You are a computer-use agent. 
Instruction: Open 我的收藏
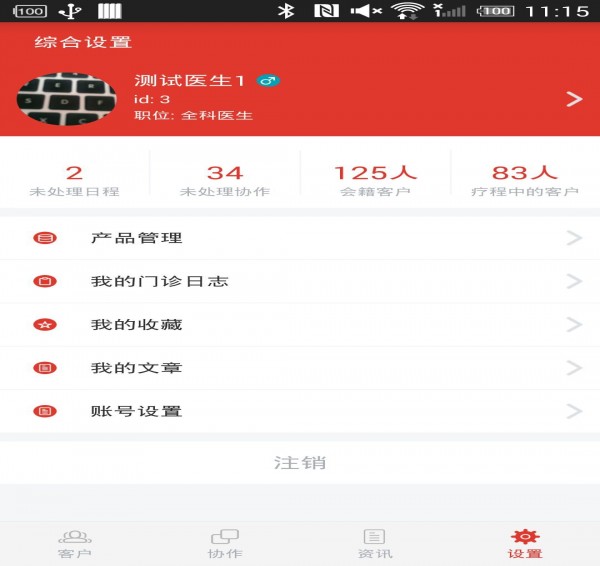pyautogui.click(x=300, y=325)
